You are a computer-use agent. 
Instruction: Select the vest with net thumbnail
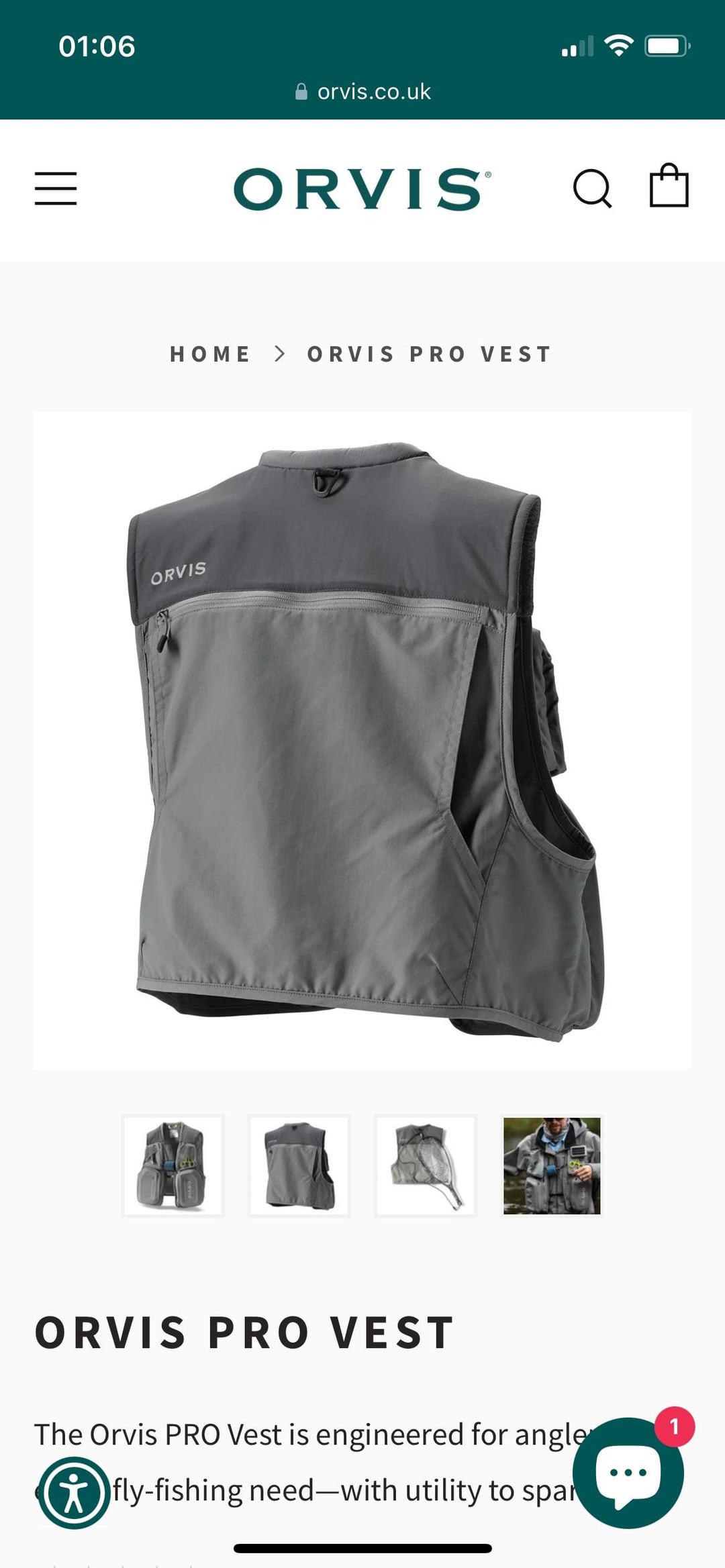[x=426, y=1165]
